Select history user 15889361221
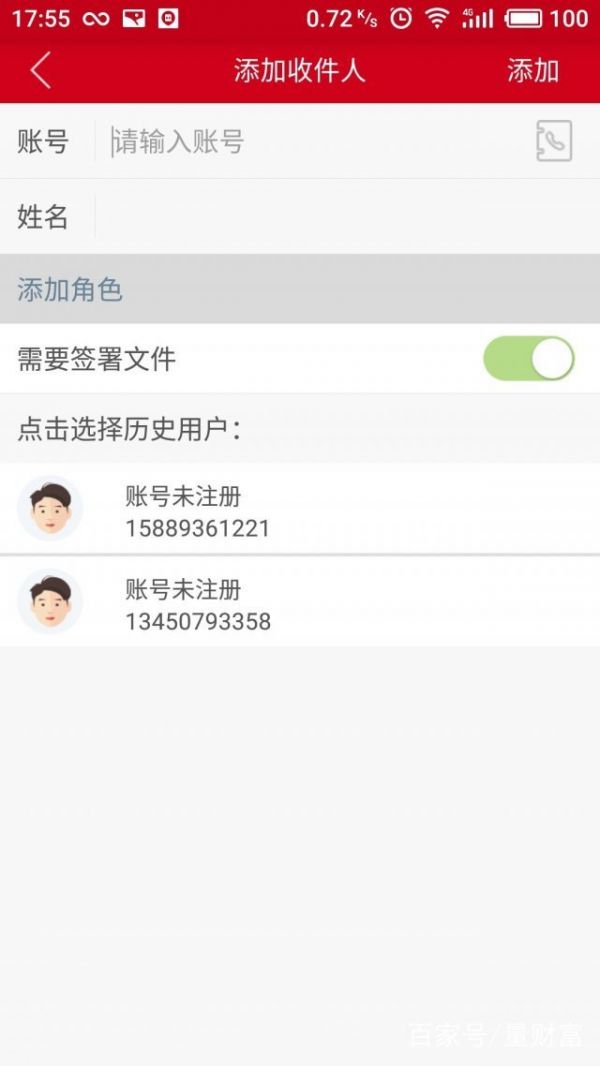The image size is (600, 1066). click(x=300, y=509)
